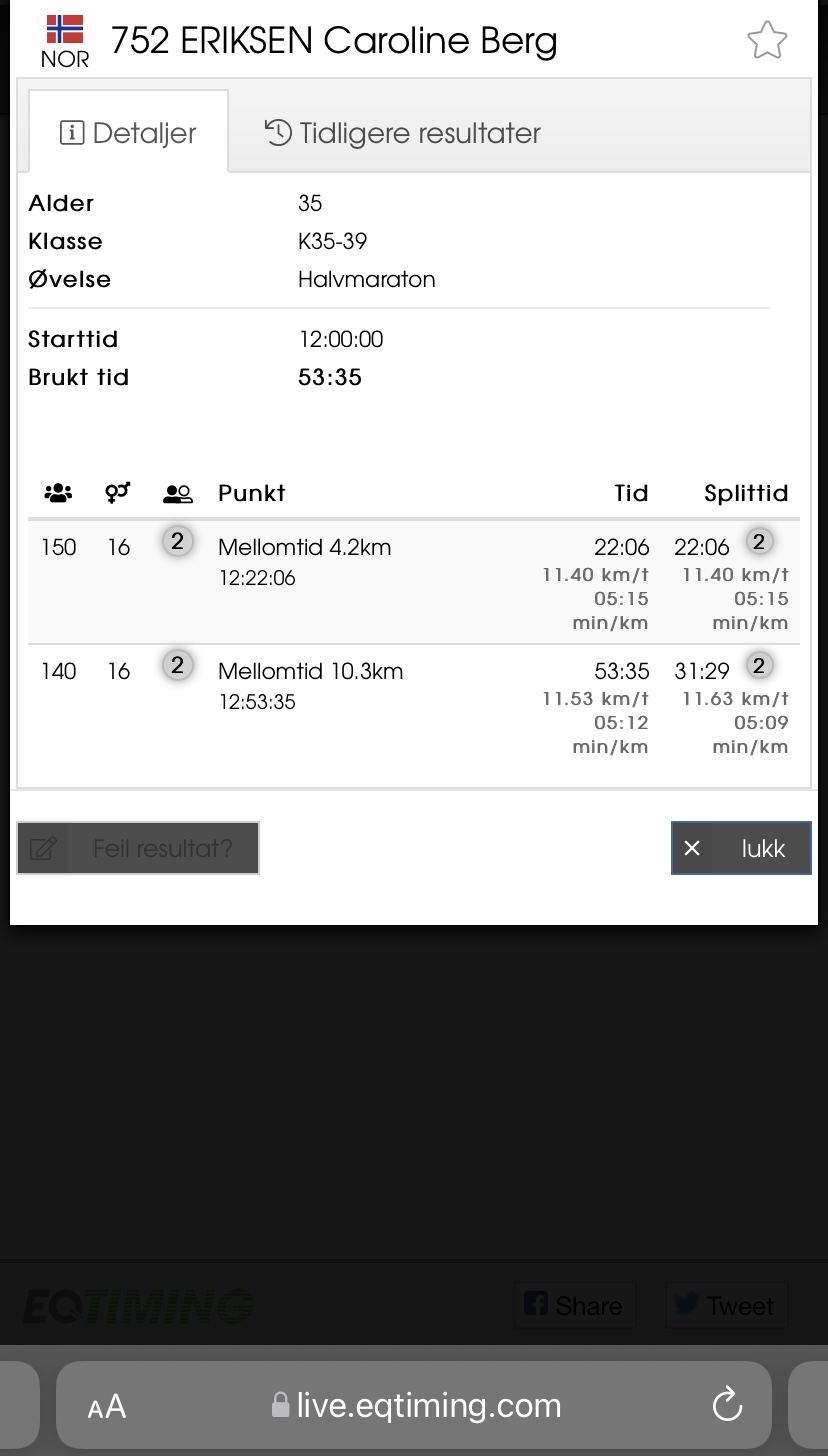
Task: Switch to the Tidligere resultater tab
Action: pyautogui.click(x=402, y=133)
